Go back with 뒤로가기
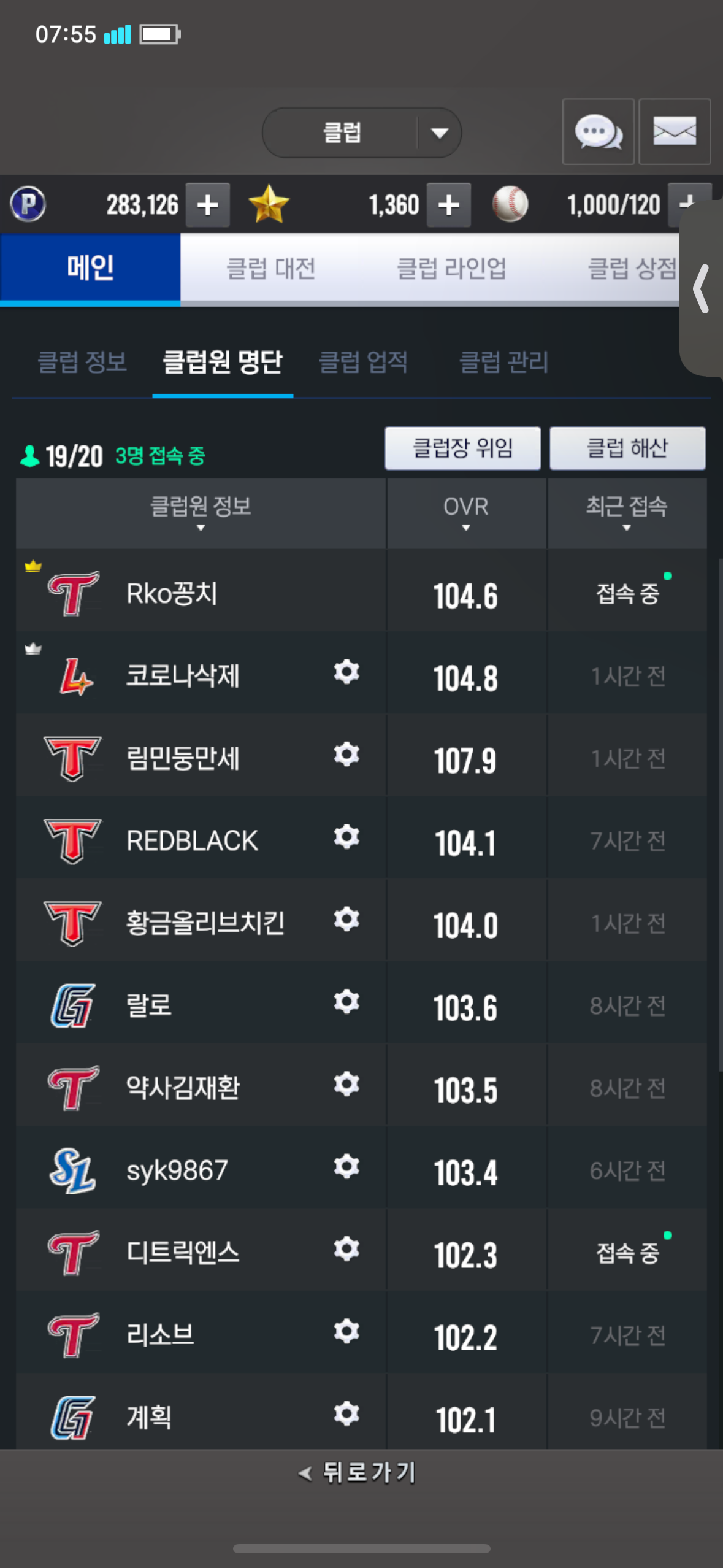Screen dimensions: 723x1568 pyautogui.click(x=358, y=1472)
